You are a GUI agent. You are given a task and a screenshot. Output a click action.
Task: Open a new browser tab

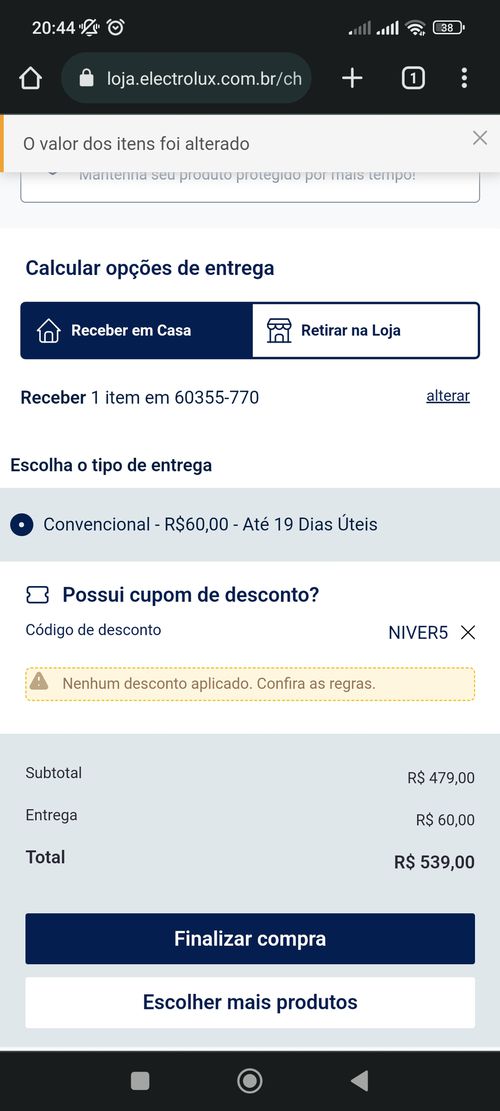point(352,78)
